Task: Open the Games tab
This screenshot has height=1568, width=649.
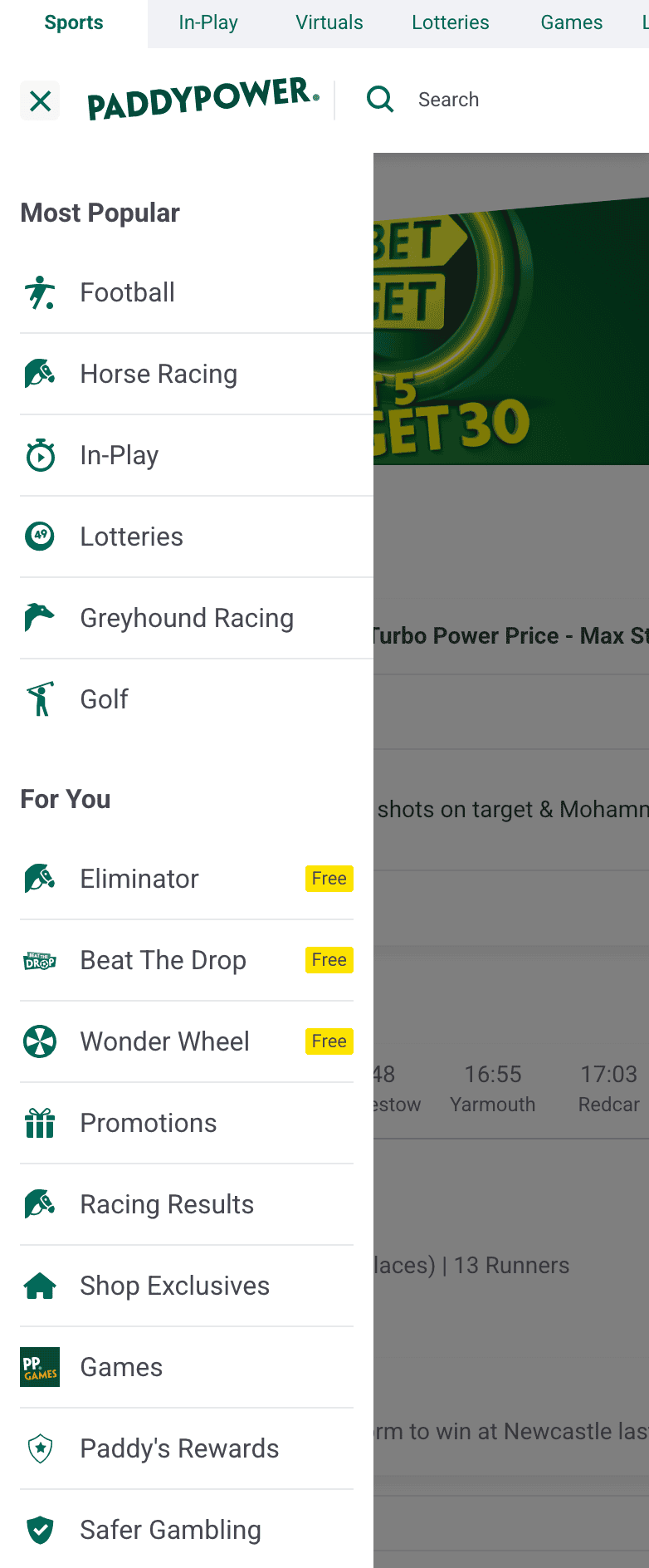Action: (x=571, y=22)
